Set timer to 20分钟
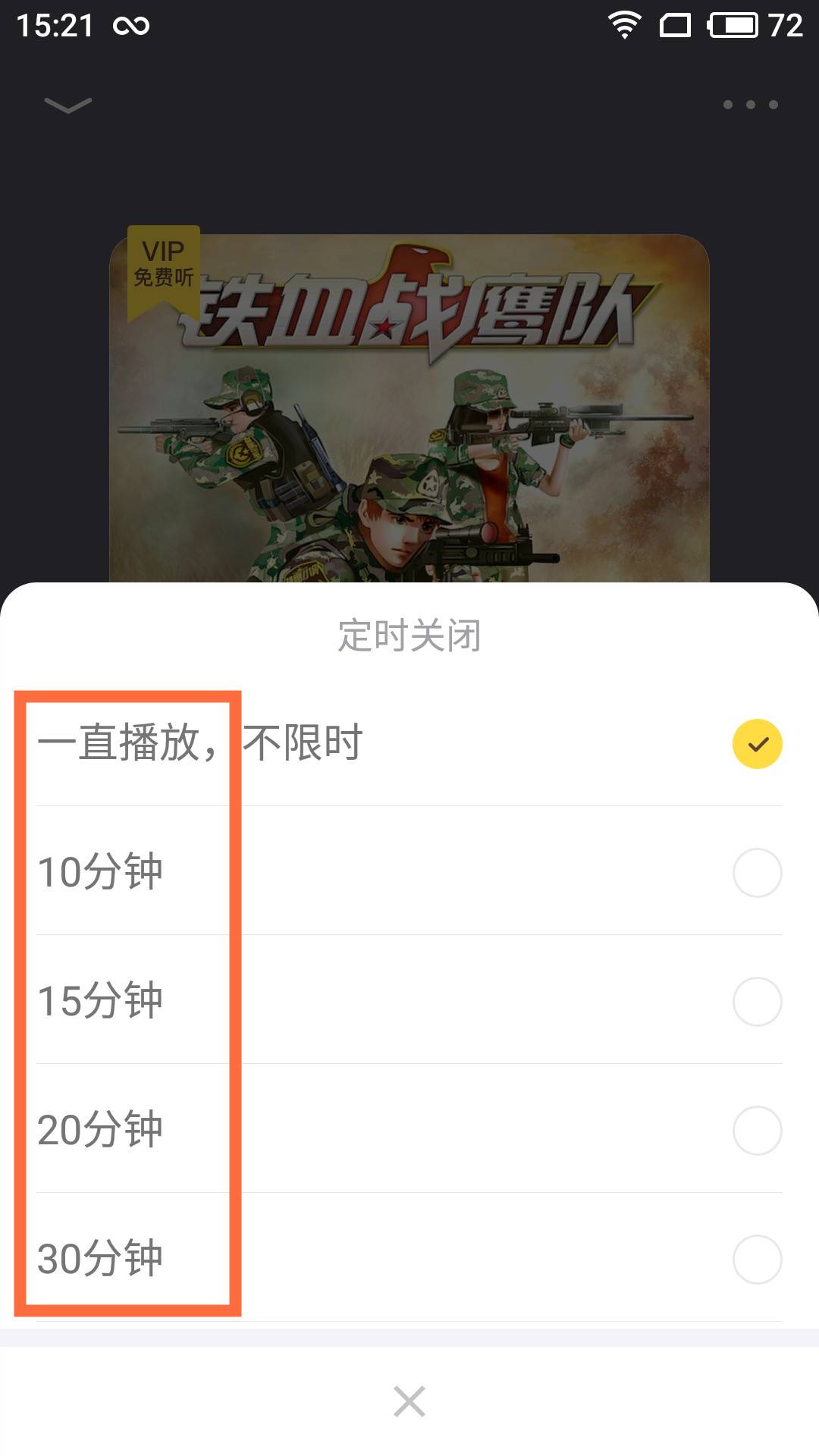Viewport: 819px width, 1456px height. click(409, 1130)
